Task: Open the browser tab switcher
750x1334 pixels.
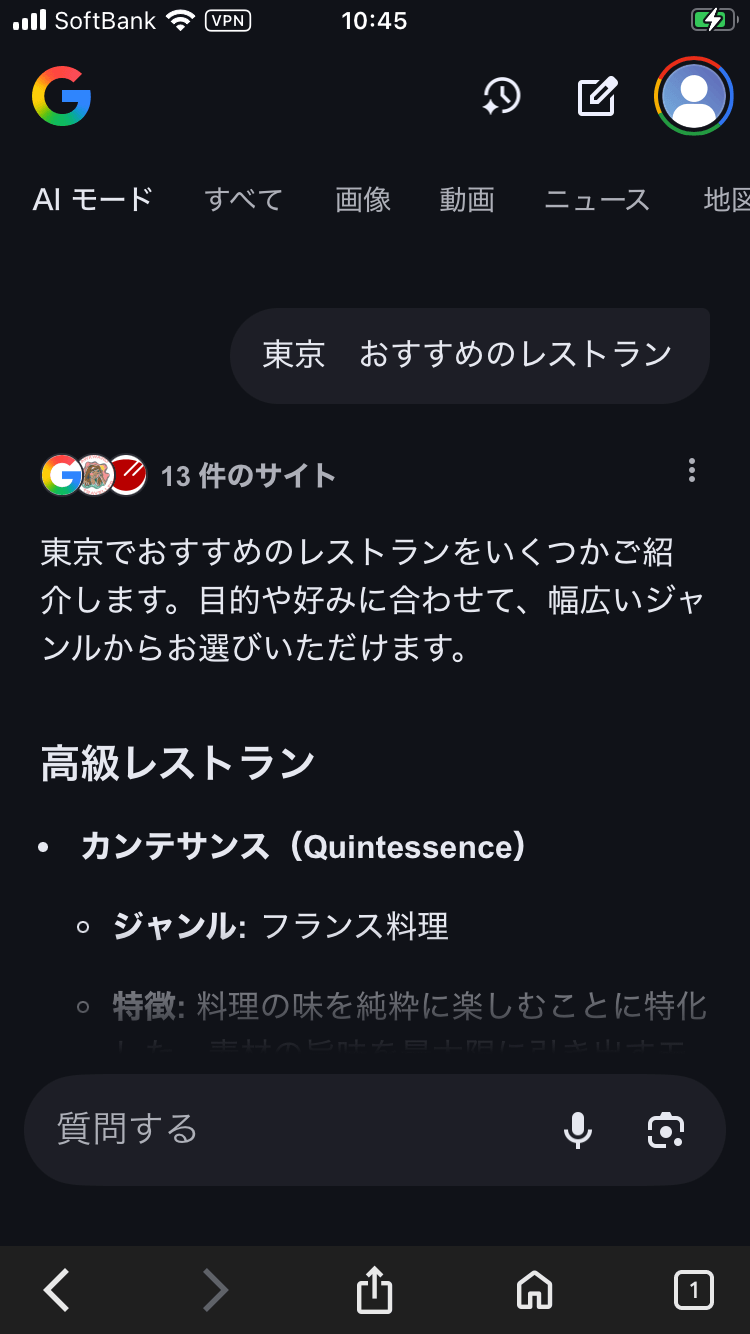Action: [x=693, y=1290]
